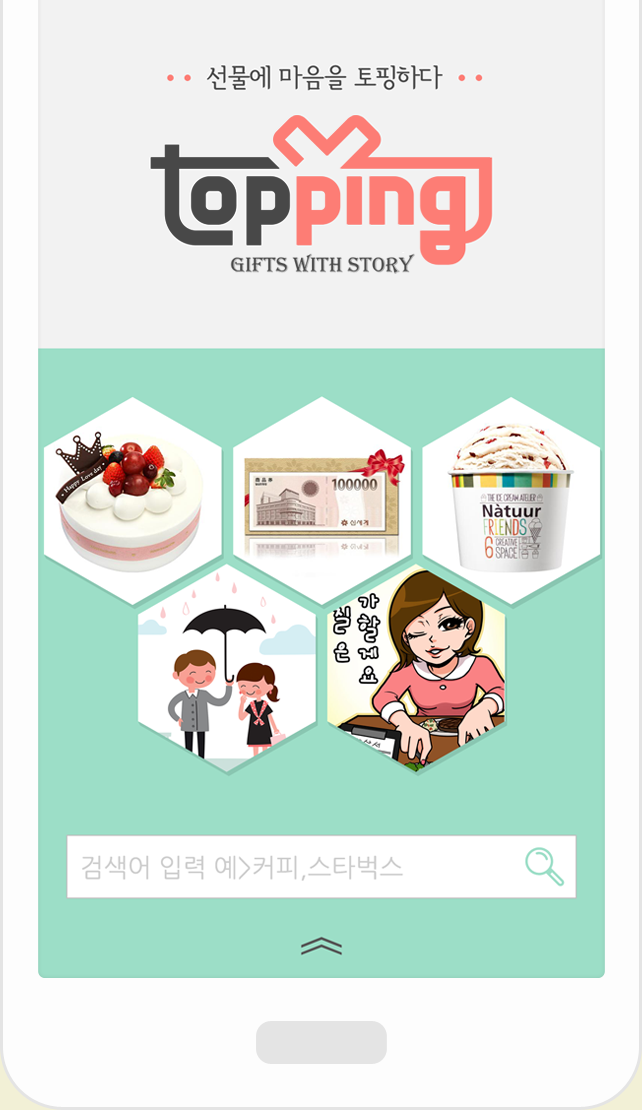Open the 100000 gift voucher tile
The height and width of the screenshot is (1110, 642).
[x=321, y=498]
